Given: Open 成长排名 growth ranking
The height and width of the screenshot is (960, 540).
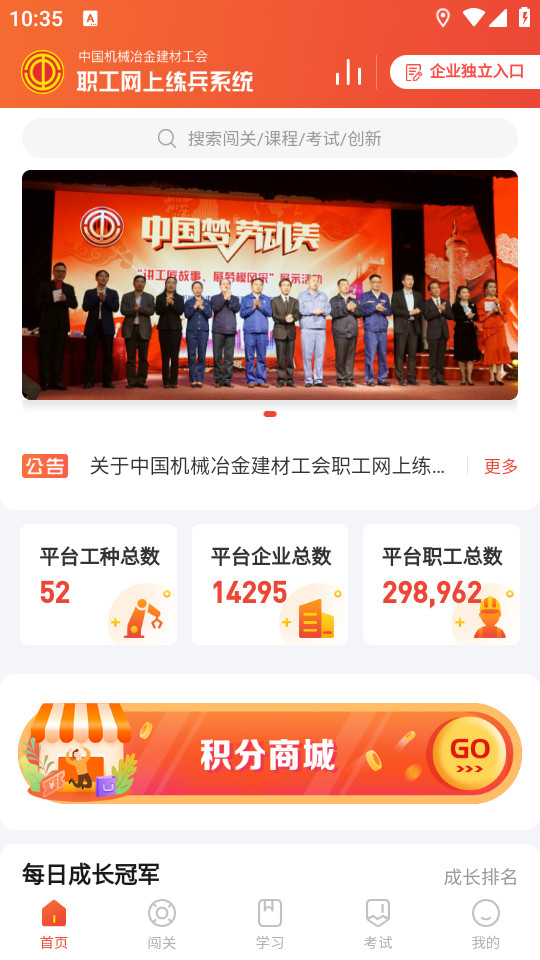Looking at the screenshot, I should tap(481, 877).
